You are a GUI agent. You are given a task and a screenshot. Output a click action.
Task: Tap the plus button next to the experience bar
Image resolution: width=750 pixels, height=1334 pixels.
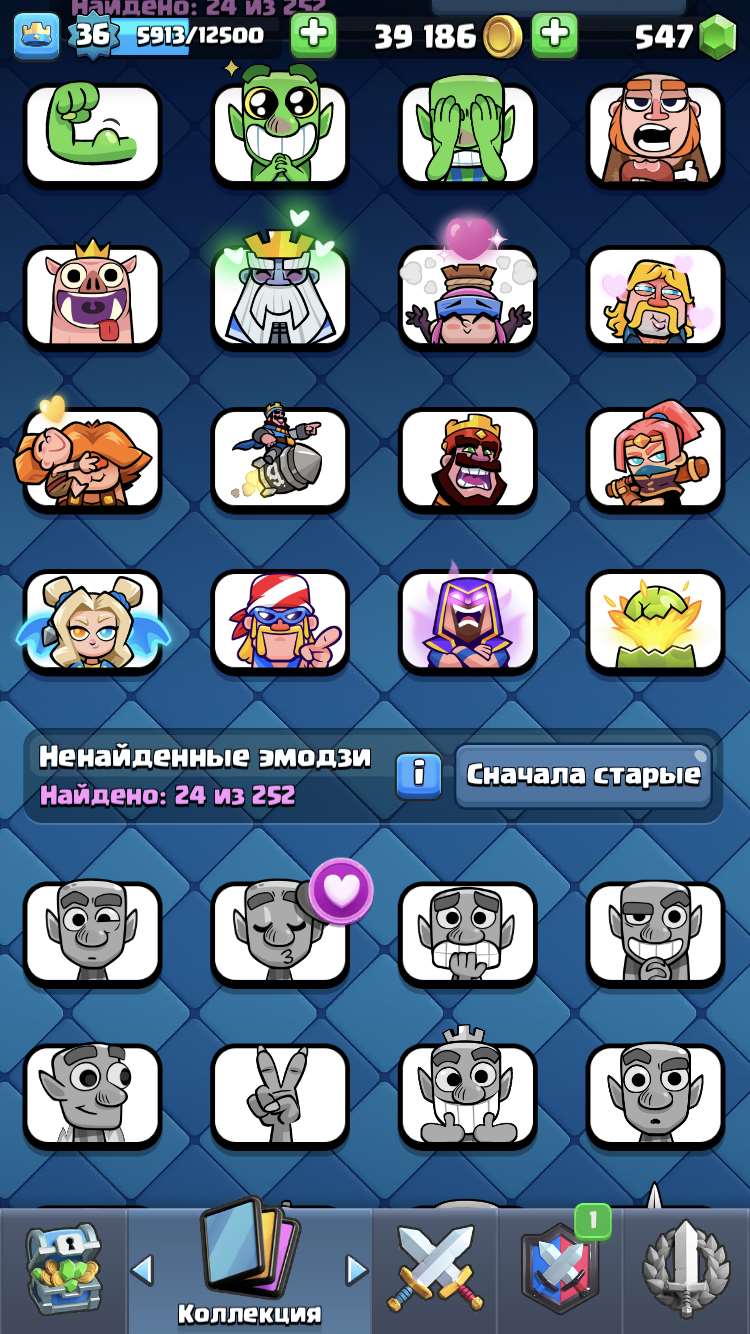313,36
